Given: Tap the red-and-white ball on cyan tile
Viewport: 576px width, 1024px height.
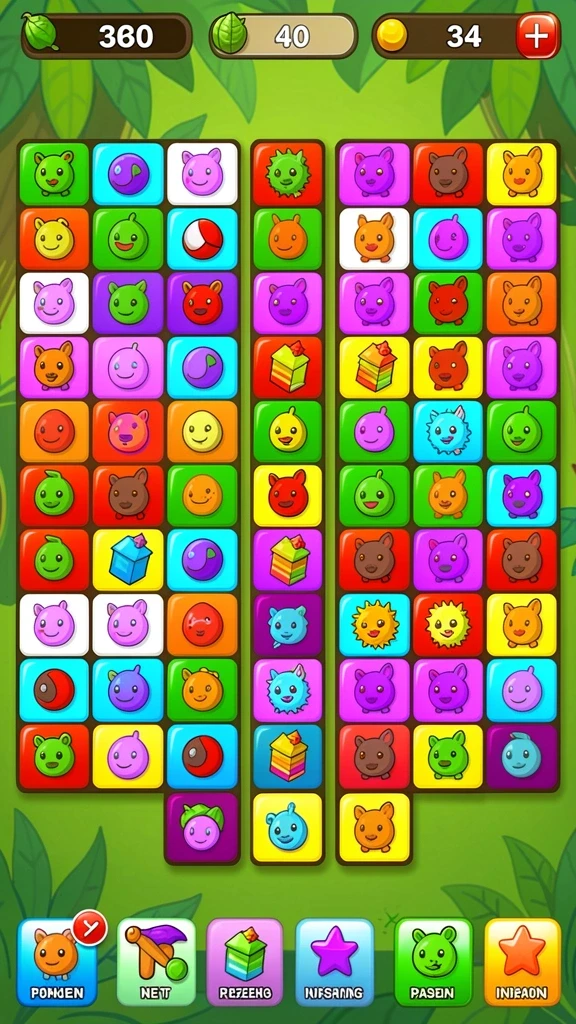Looking at the screenshot, I should click(x=202, y=240).
